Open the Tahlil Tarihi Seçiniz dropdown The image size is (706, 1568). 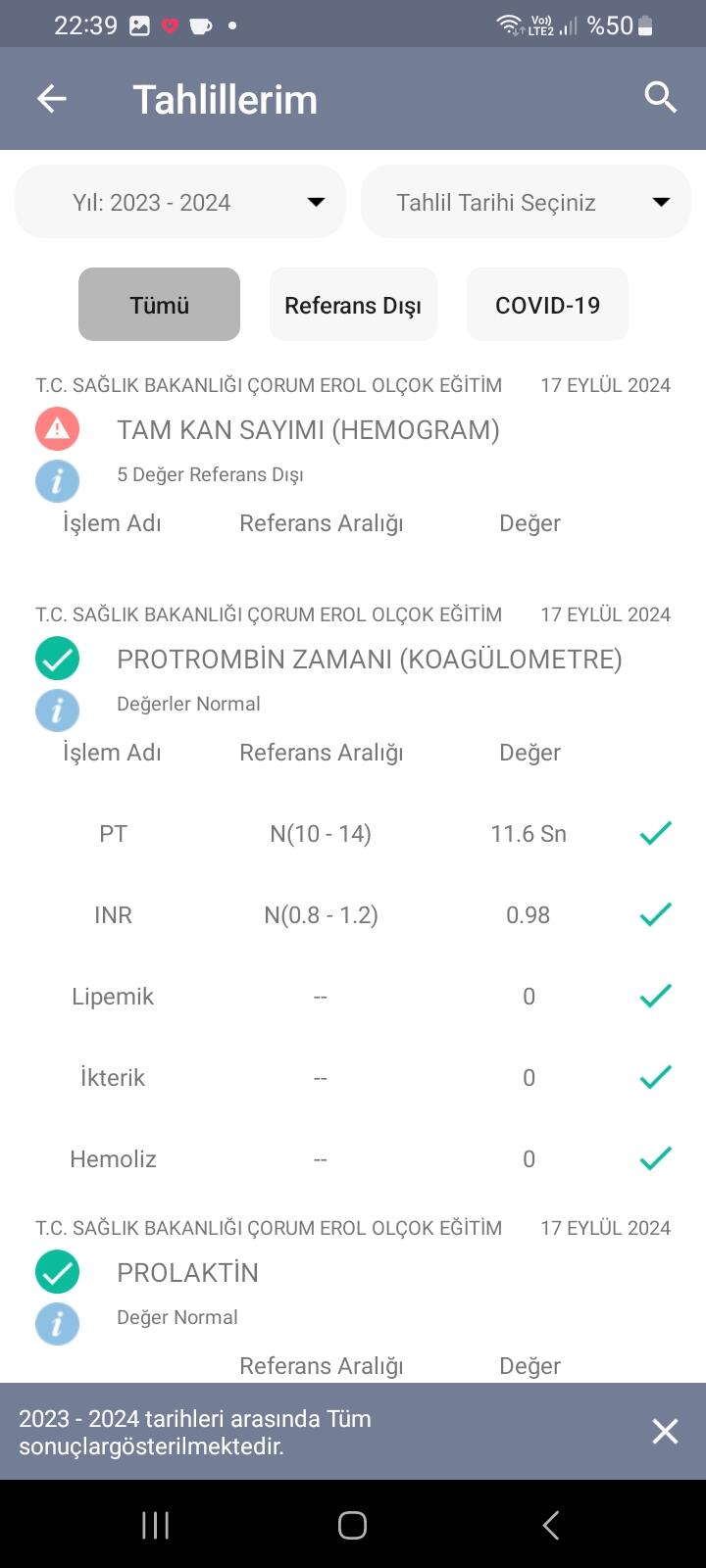(527, 202)
